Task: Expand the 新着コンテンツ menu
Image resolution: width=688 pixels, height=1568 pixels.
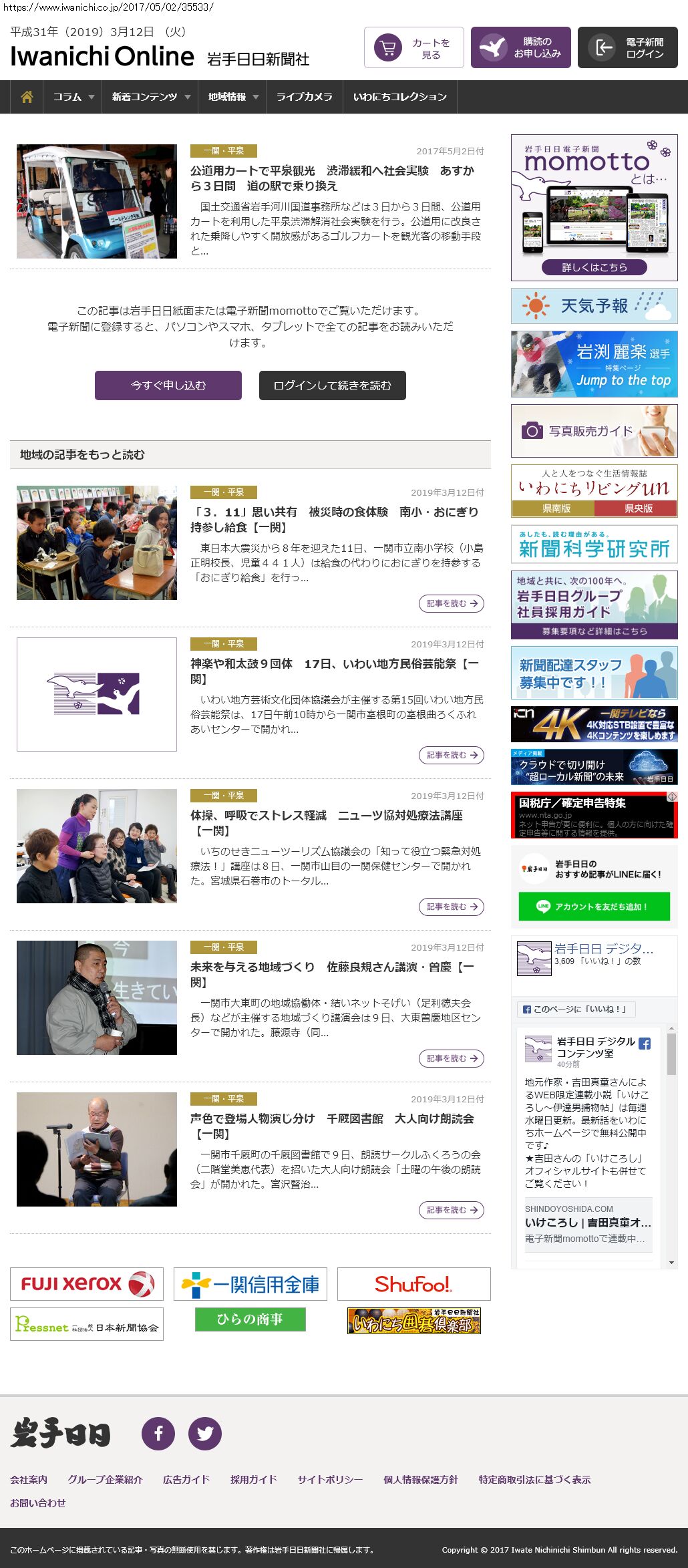Action: (x=150, y=97)
